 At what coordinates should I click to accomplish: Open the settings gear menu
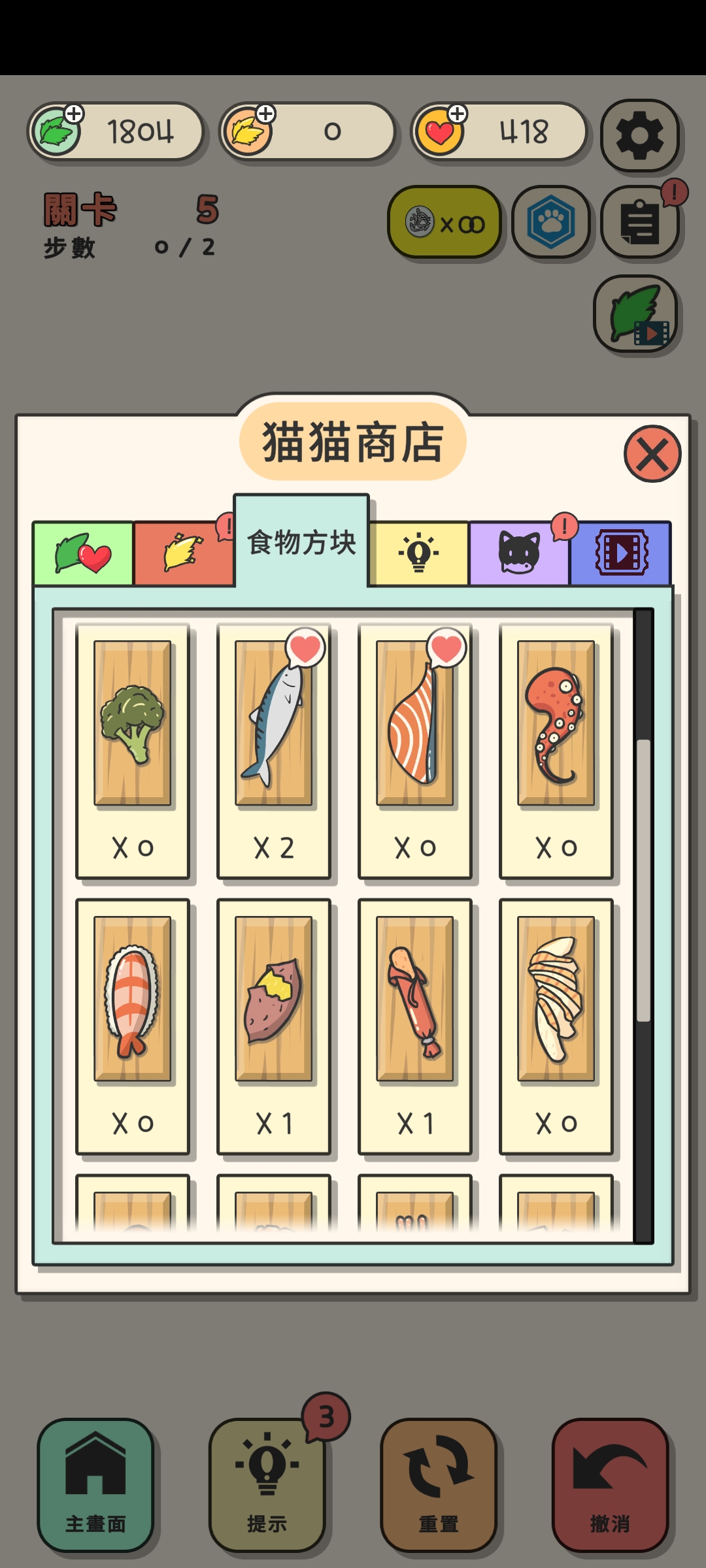(x=641, y=134)
